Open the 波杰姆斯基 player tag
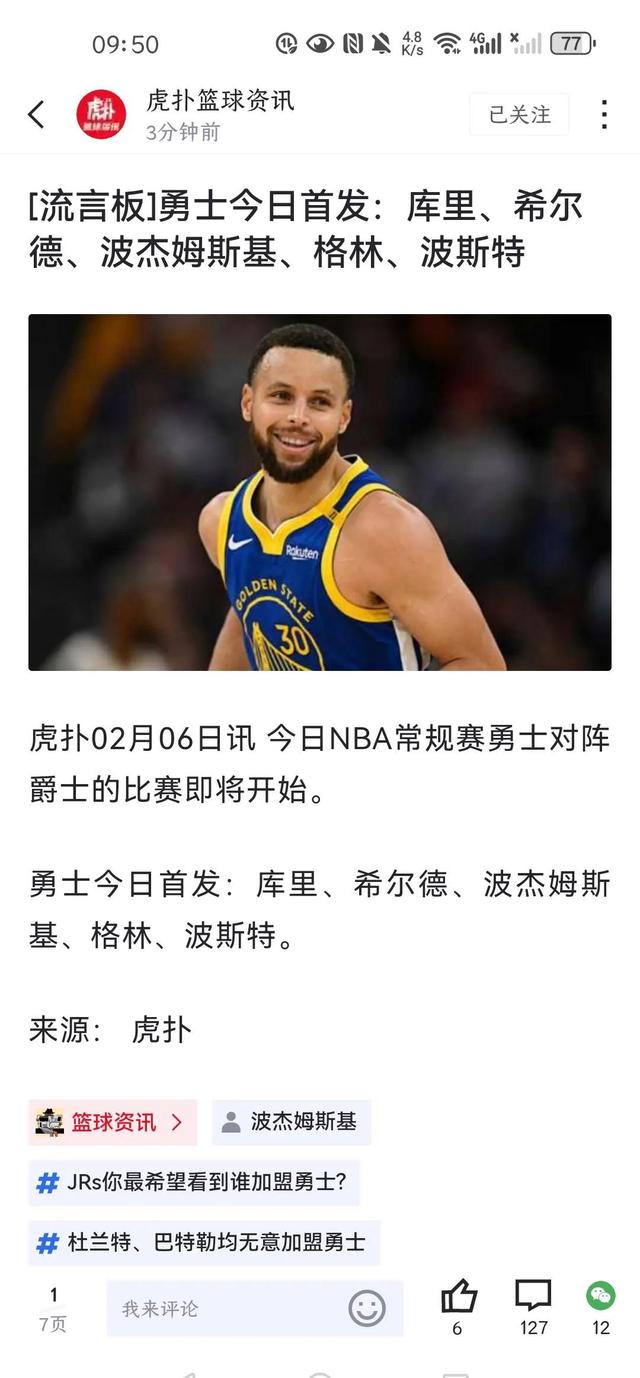This screenshot has height=1378, width=640. (291, 1122)
